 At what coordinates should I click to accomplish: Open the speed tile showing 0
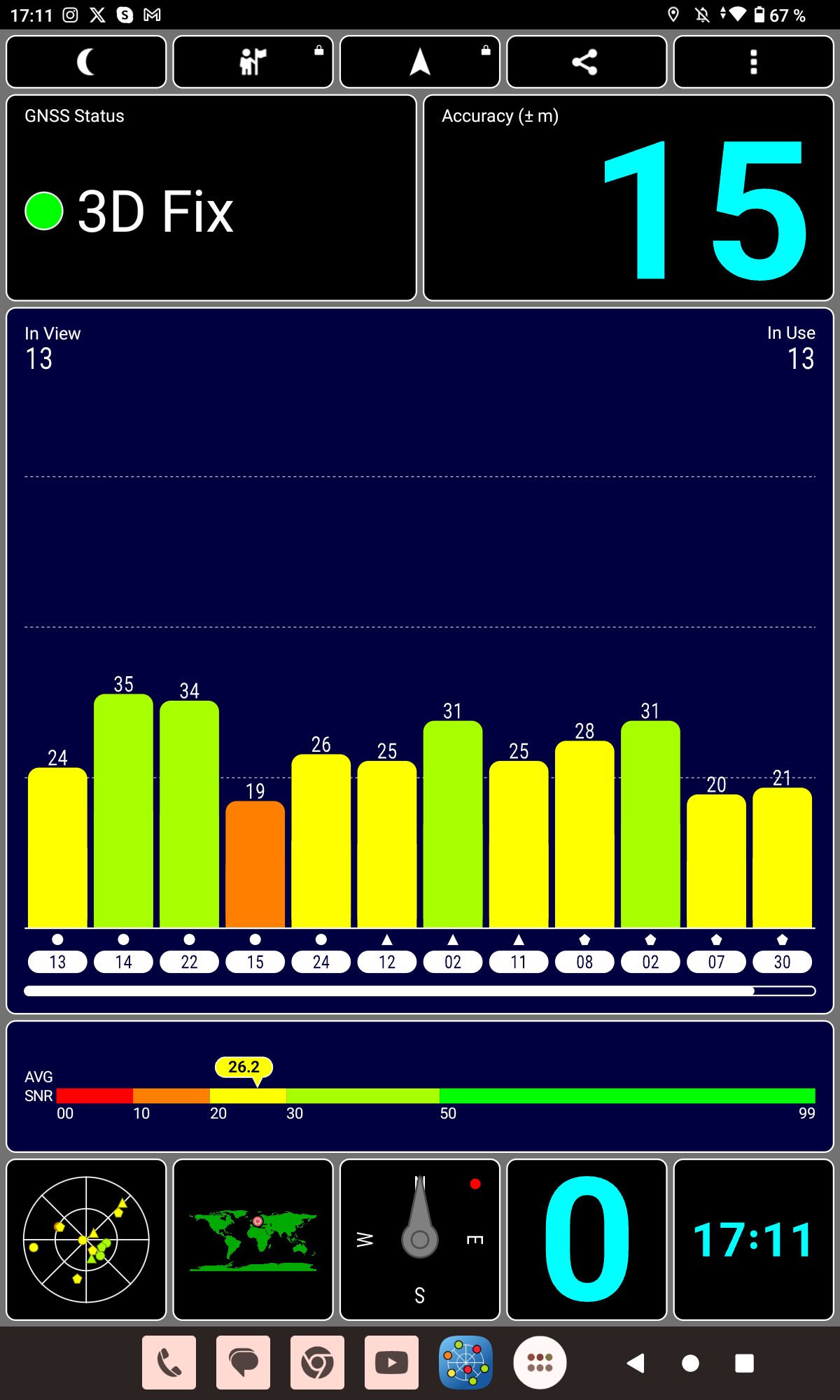(587, 1240)
